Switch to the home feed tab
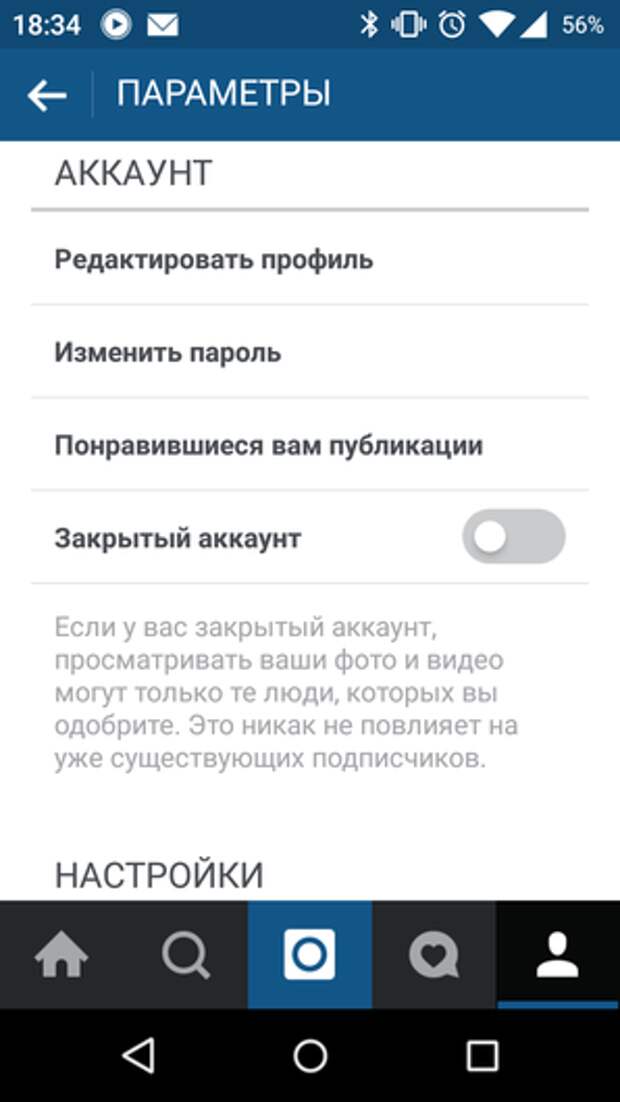Viewport: 620px width, 1102px height. [62, 955]
